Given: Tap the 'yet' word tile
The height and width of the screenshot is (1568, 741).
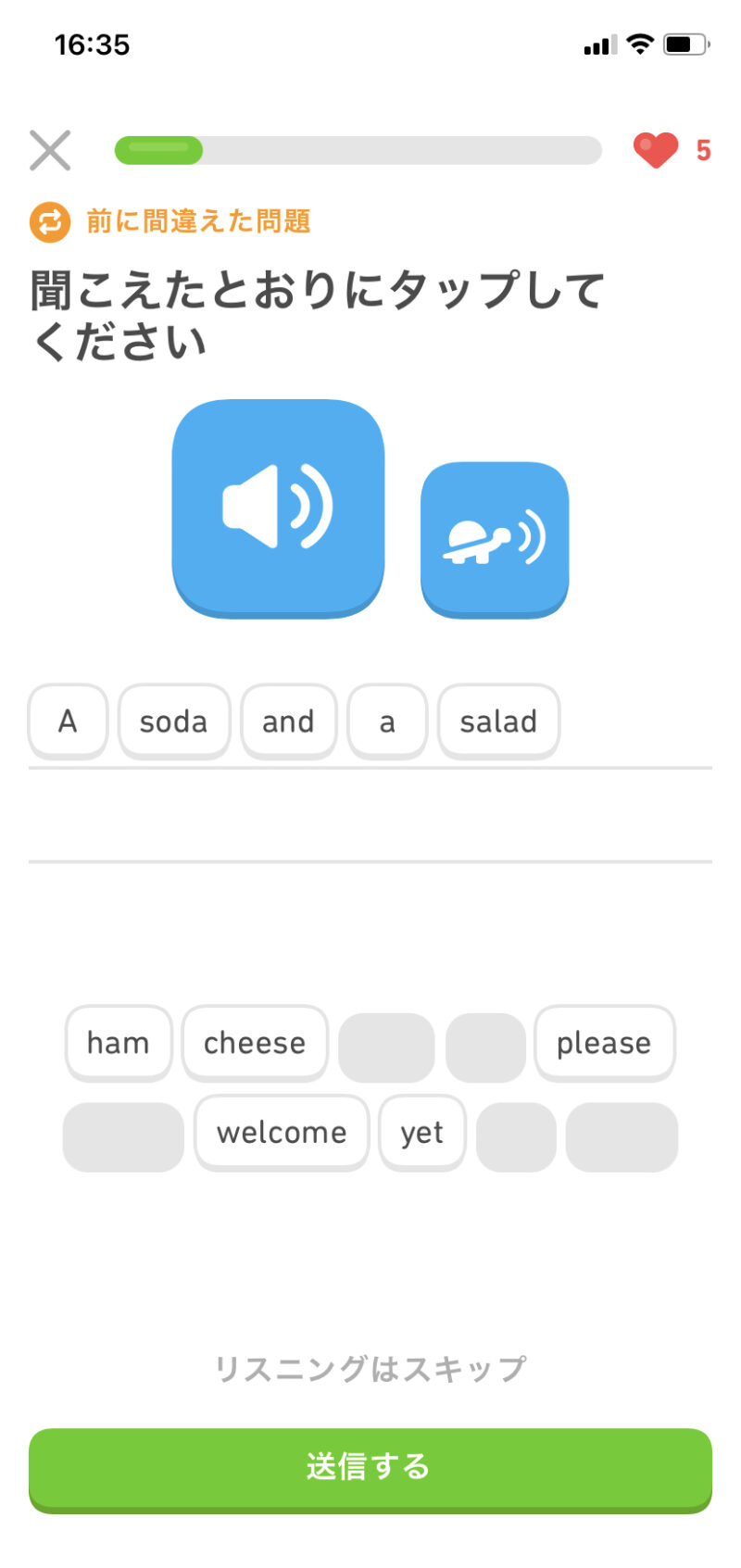Looking at the screenshot, I should pos(421,1132).
